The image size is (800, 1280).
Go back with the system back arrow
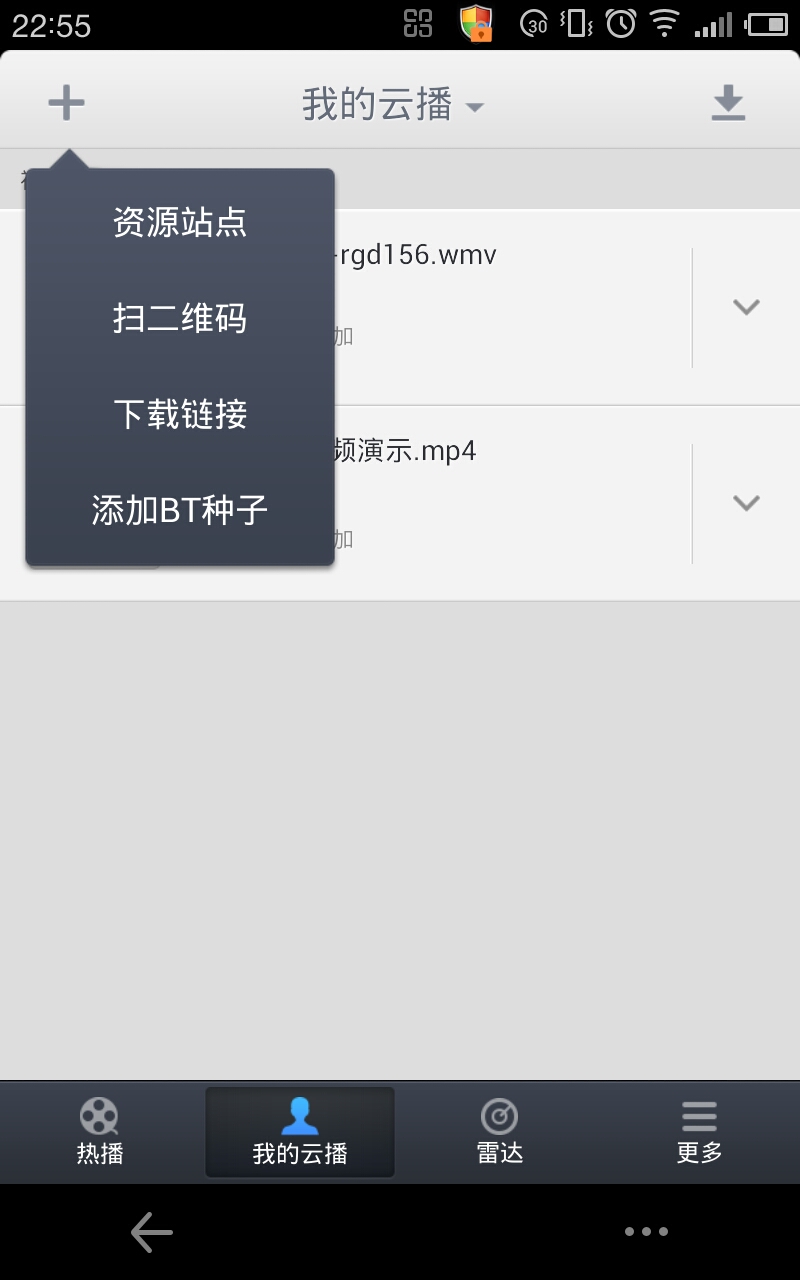152,1232
